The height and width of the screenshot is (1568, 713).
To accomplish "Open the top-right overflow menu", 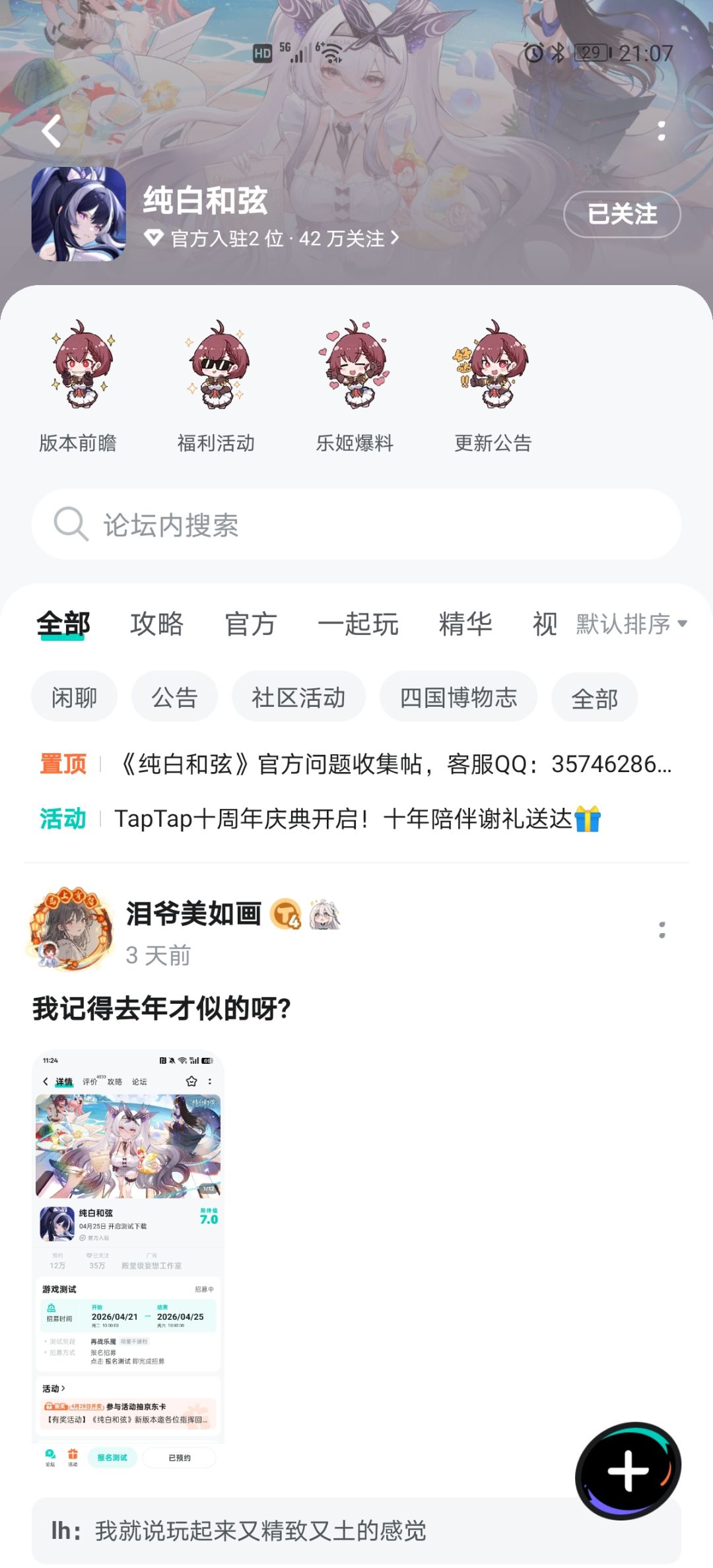I will click(x=662, y=131).
